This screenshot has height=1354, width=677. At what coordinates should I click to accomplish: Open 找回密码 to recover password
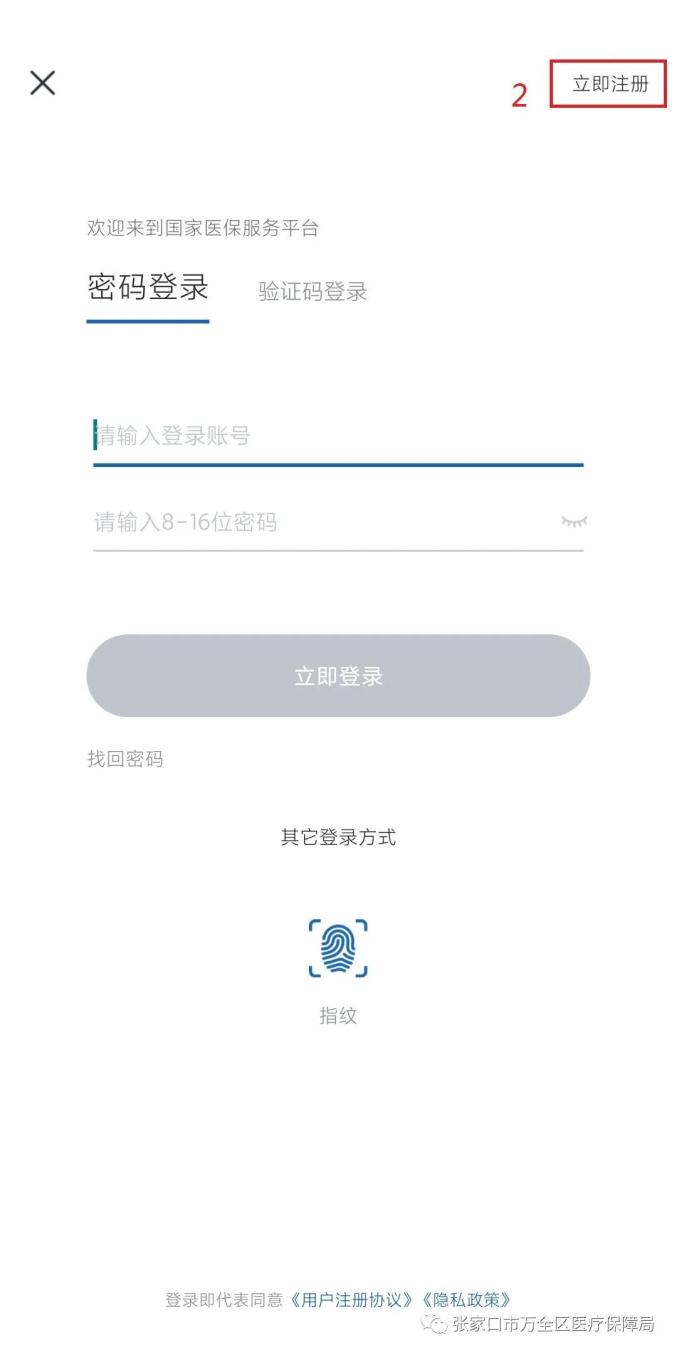click(x=125, y=759)
